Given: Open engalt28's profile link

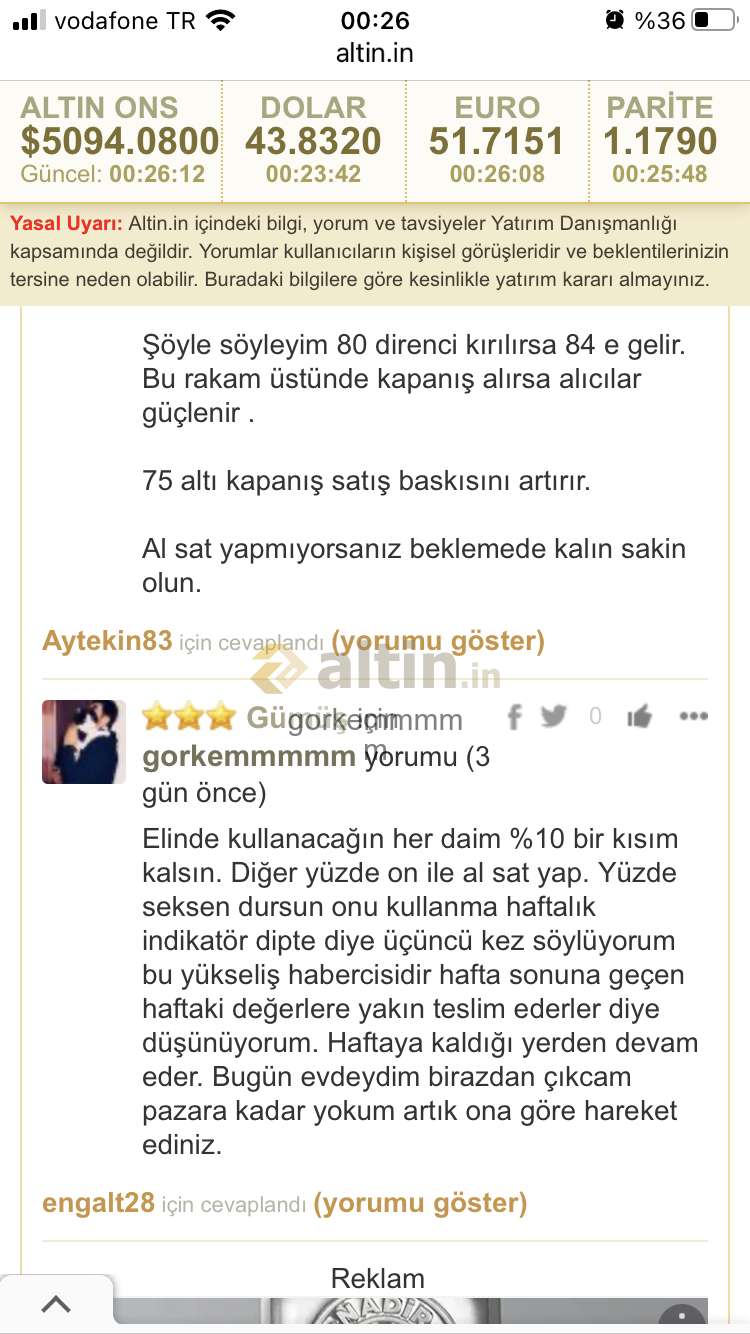Looking at the screenshot, I should [x=98, y=1203].
